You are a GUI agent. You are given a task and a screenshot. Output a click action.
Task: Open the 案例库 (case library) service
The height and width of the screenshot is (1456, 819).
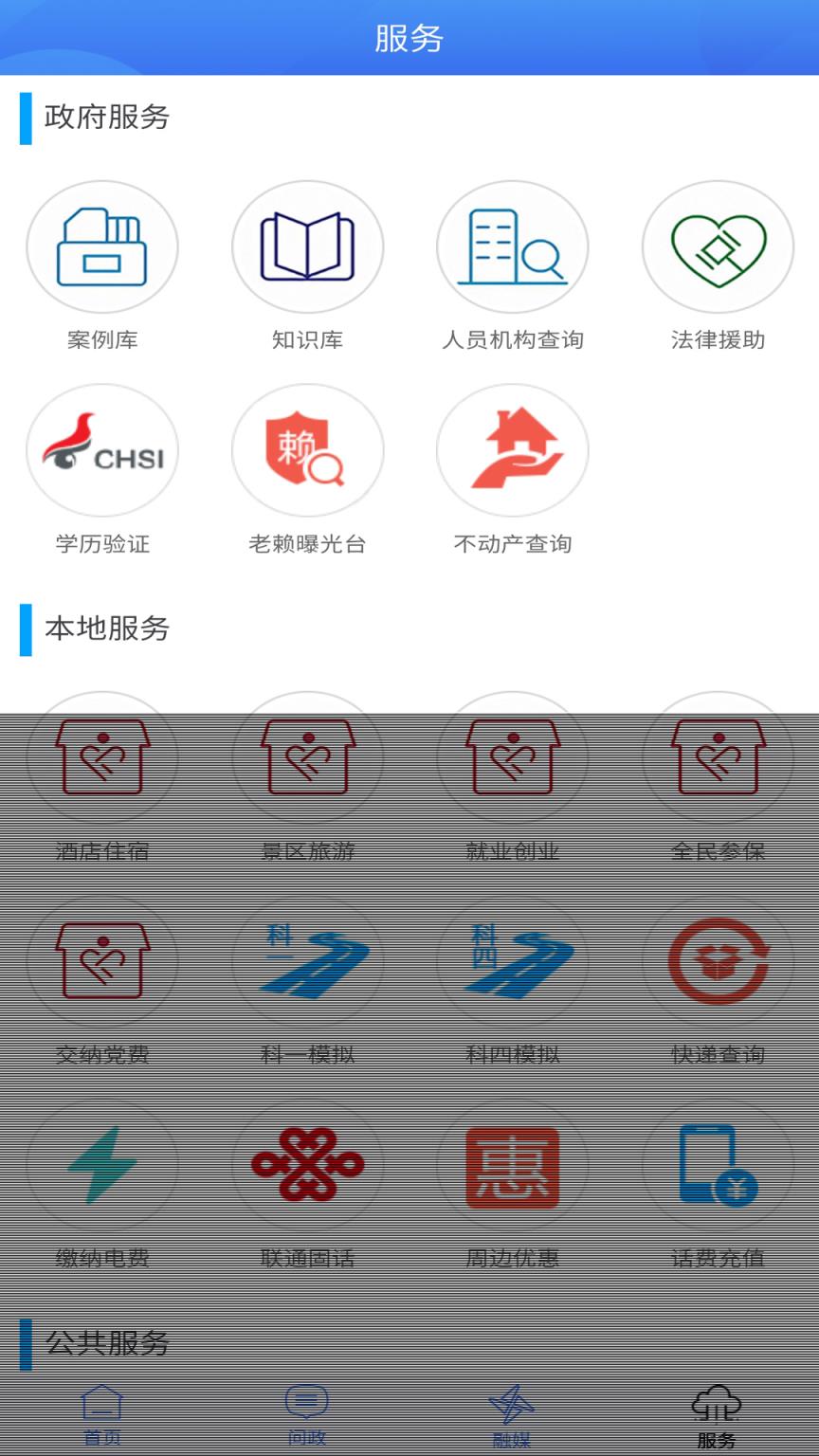point(102,246)
